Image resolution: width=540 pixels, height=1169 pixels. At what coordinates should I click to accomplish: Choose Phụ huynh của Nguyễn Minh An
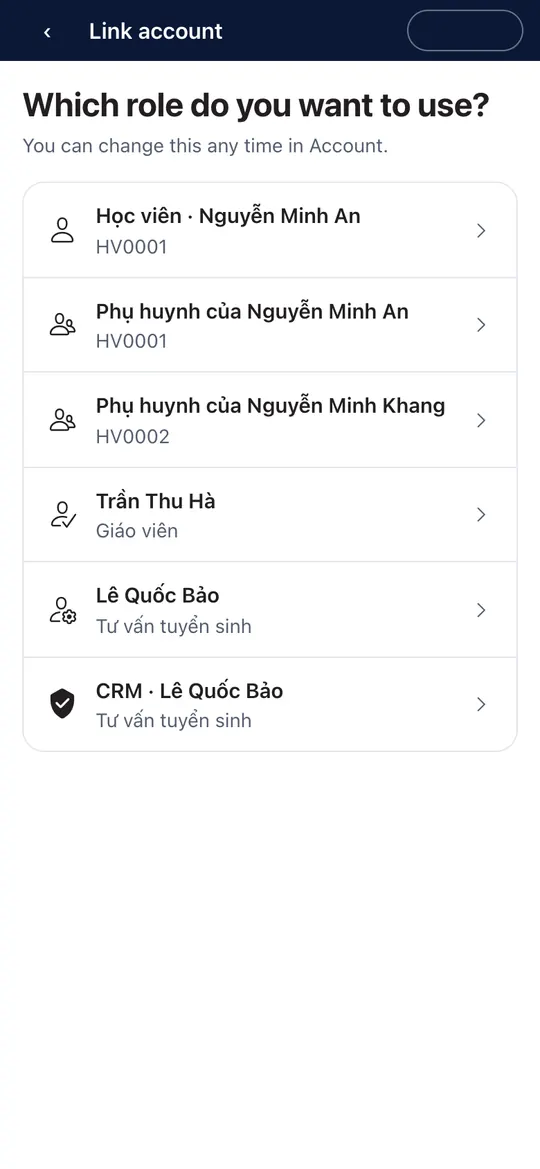click(270, 325)
